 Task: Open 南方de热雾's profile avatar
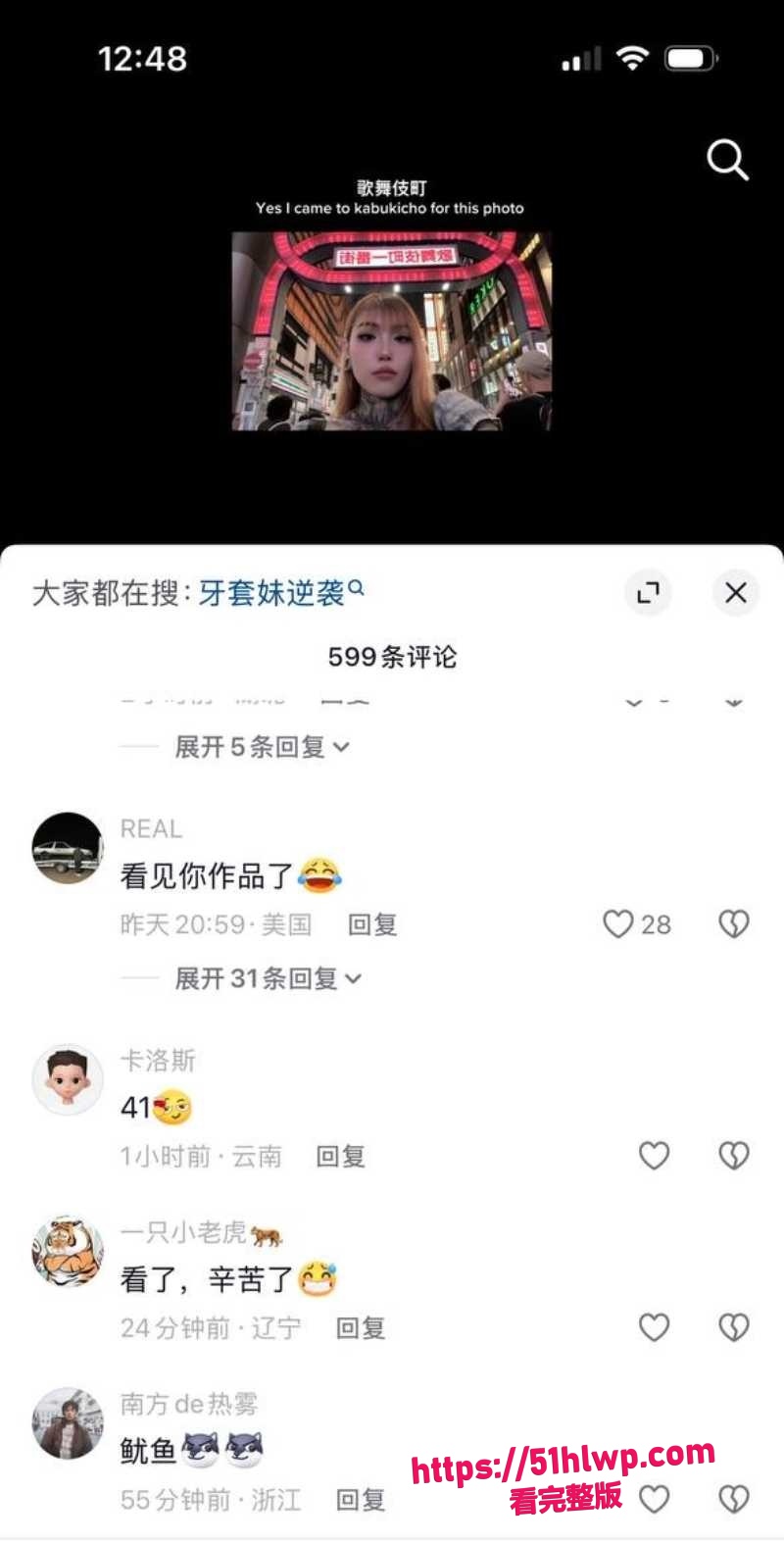tap(68, 1423)
